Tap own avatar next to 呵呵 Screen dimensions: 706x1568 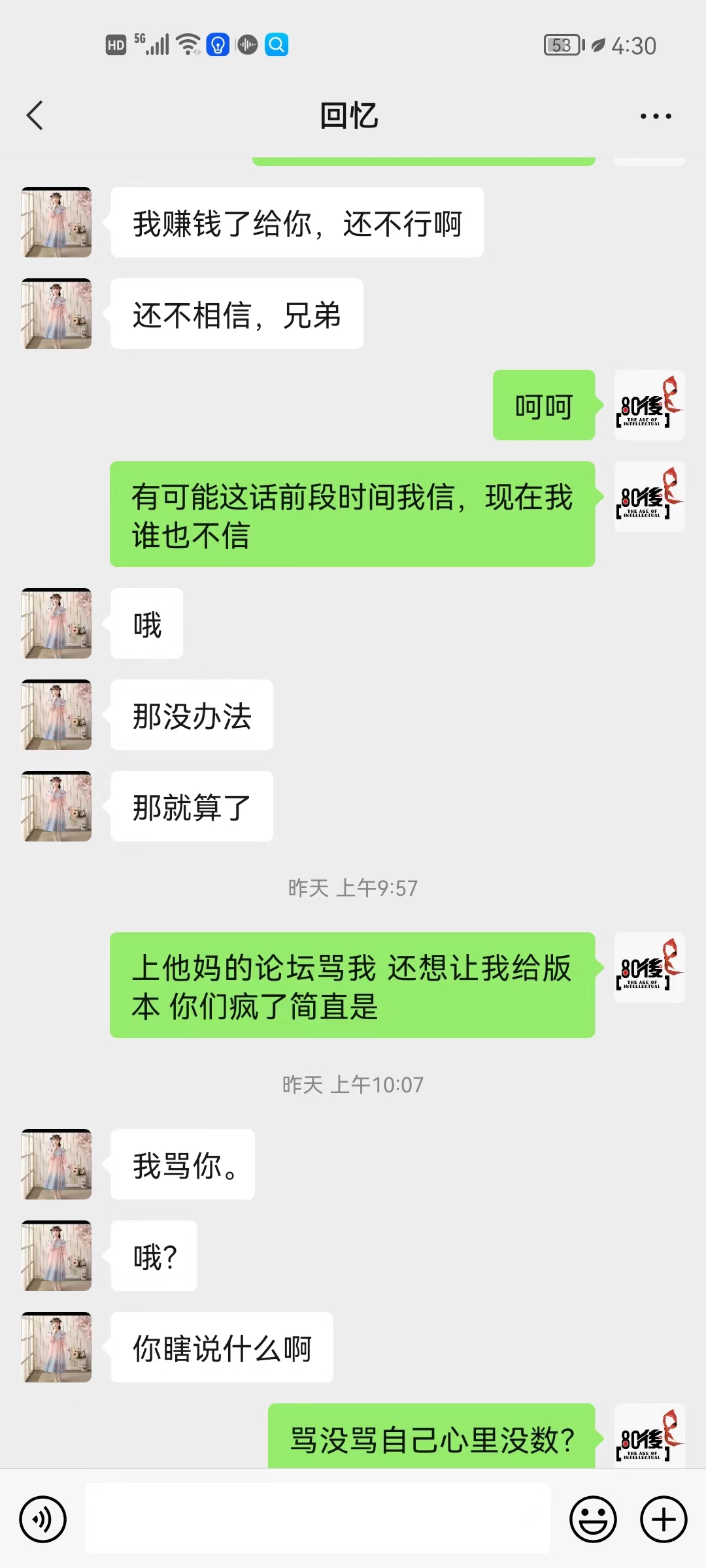(649, 405)
